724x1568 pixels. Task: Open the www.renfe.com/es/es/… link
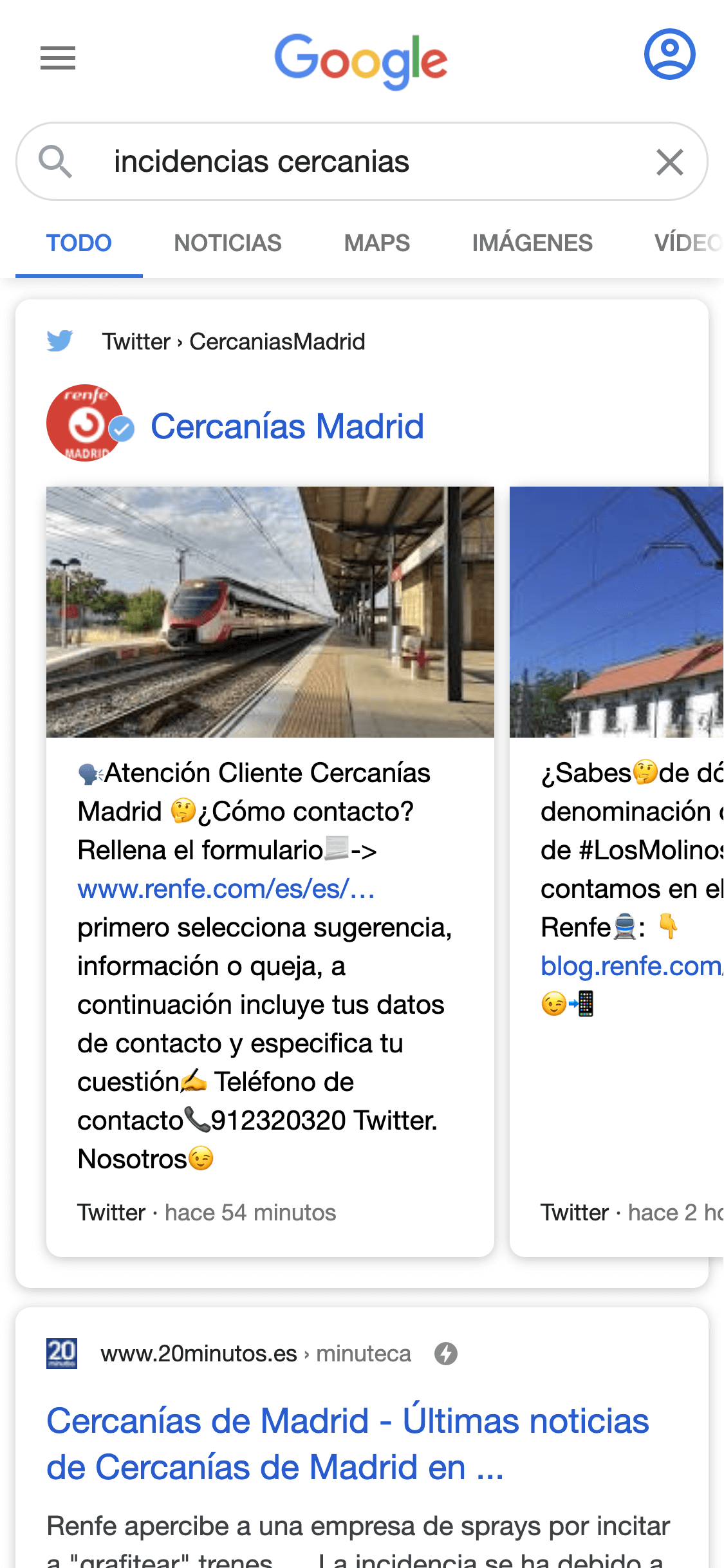coord(227,889)
